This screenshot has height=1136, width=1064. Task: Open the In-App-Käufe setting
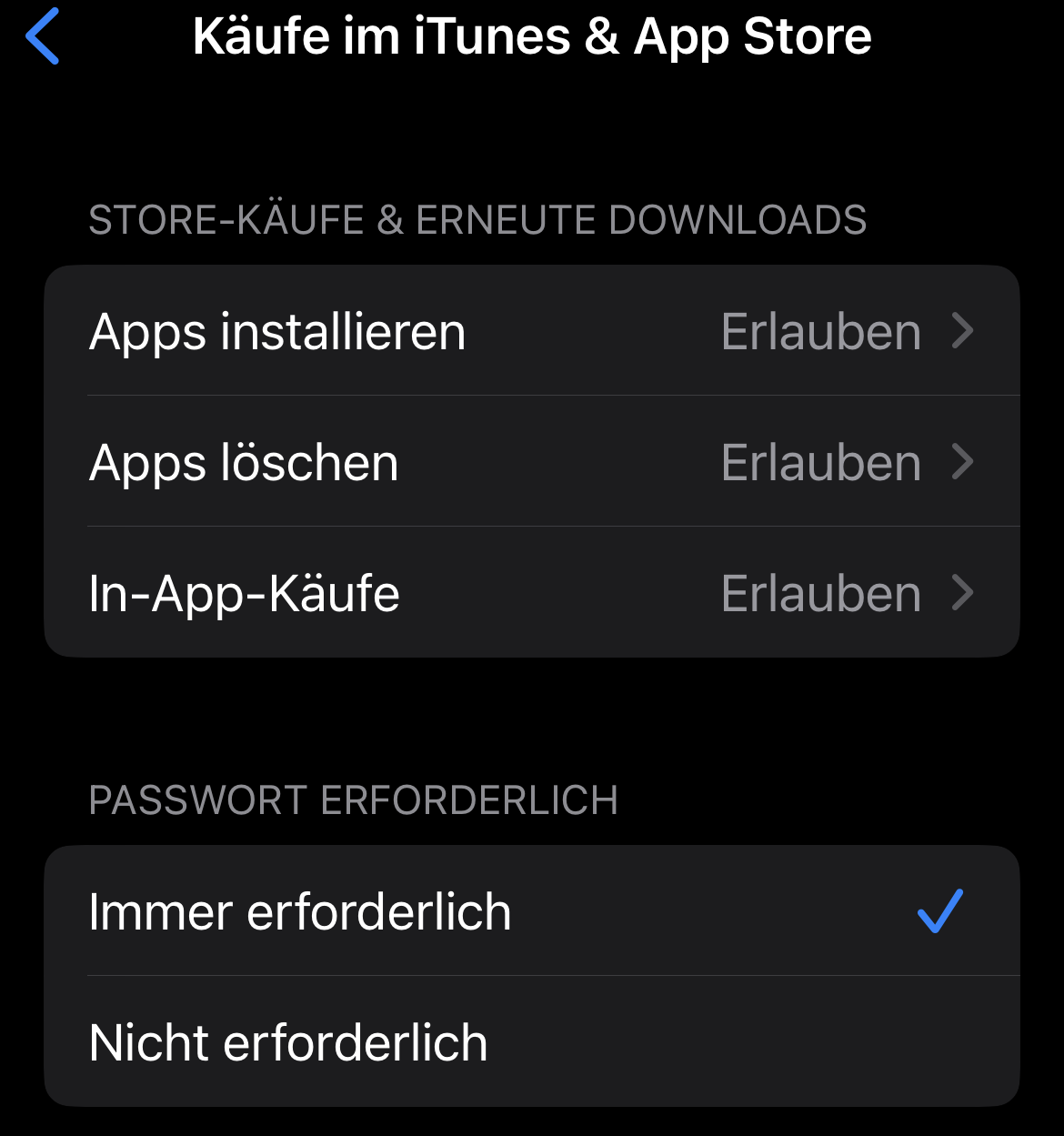click(531, 593)
